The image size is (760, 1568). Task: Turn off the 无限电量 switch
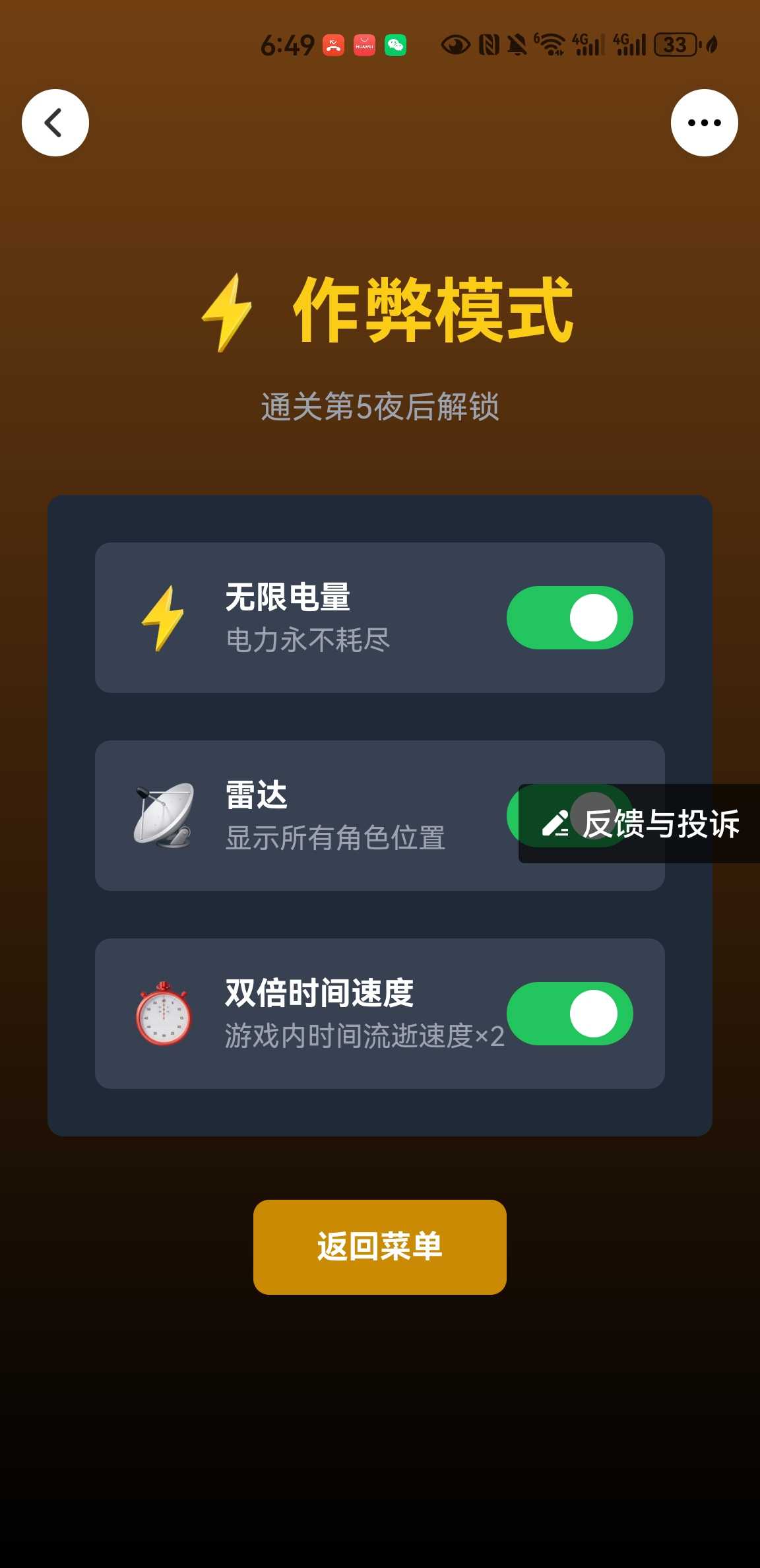pos(569,618)
